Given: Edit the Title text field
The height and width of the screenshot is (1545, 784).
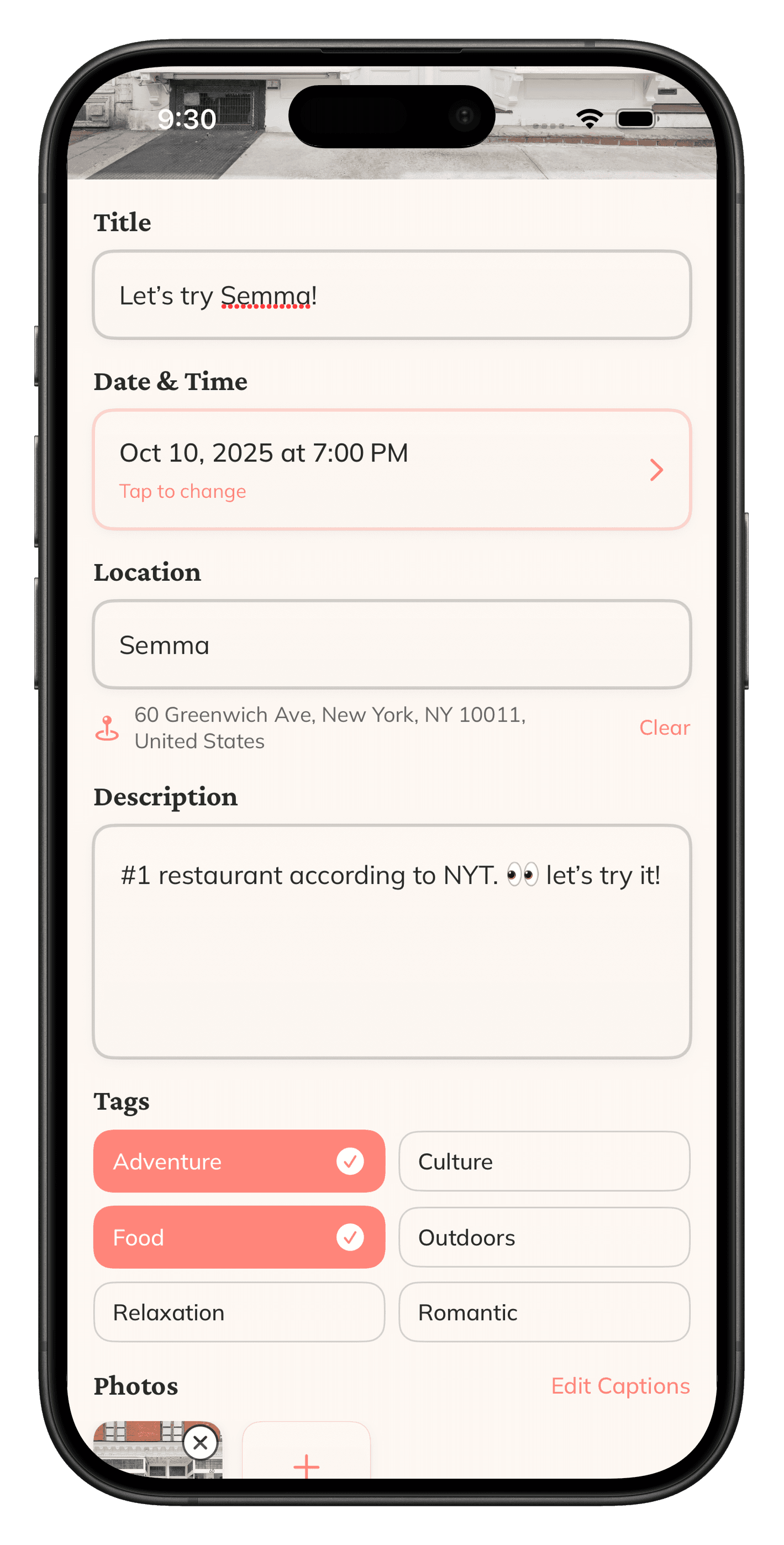Looking at the screenshot, I should [x=391, y=295].
